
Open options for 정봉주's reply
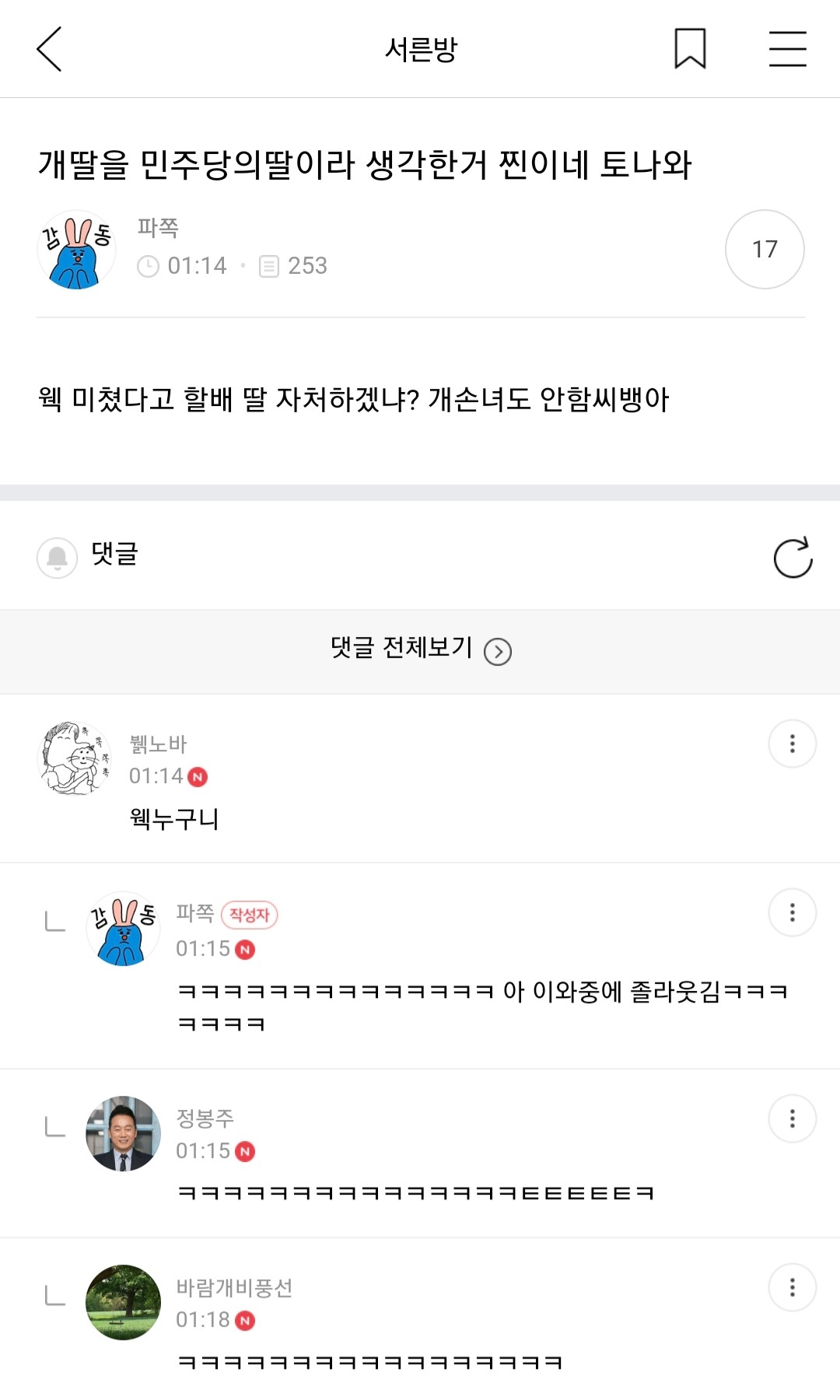792,1118
